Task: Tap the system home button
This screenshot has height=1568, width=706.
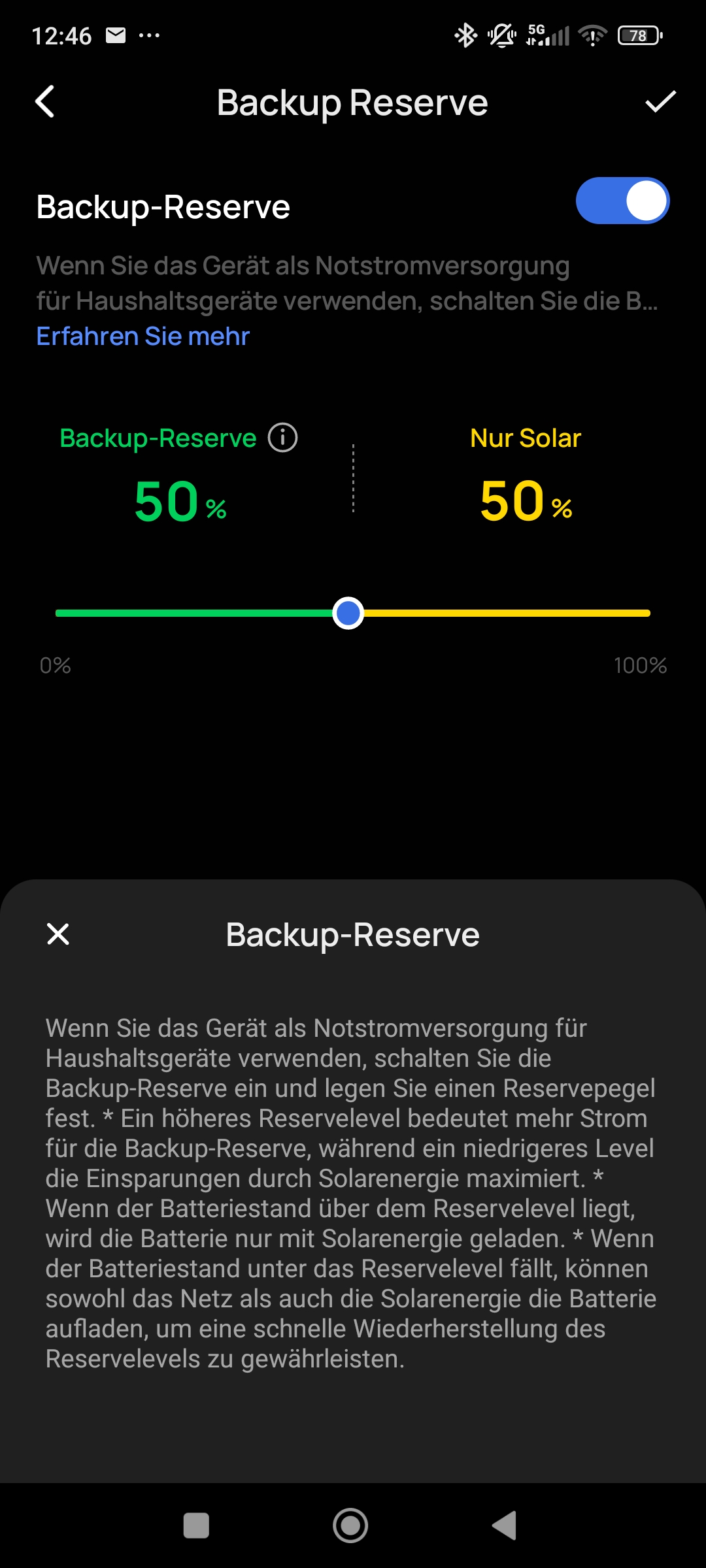Action: pos(350,1526)
